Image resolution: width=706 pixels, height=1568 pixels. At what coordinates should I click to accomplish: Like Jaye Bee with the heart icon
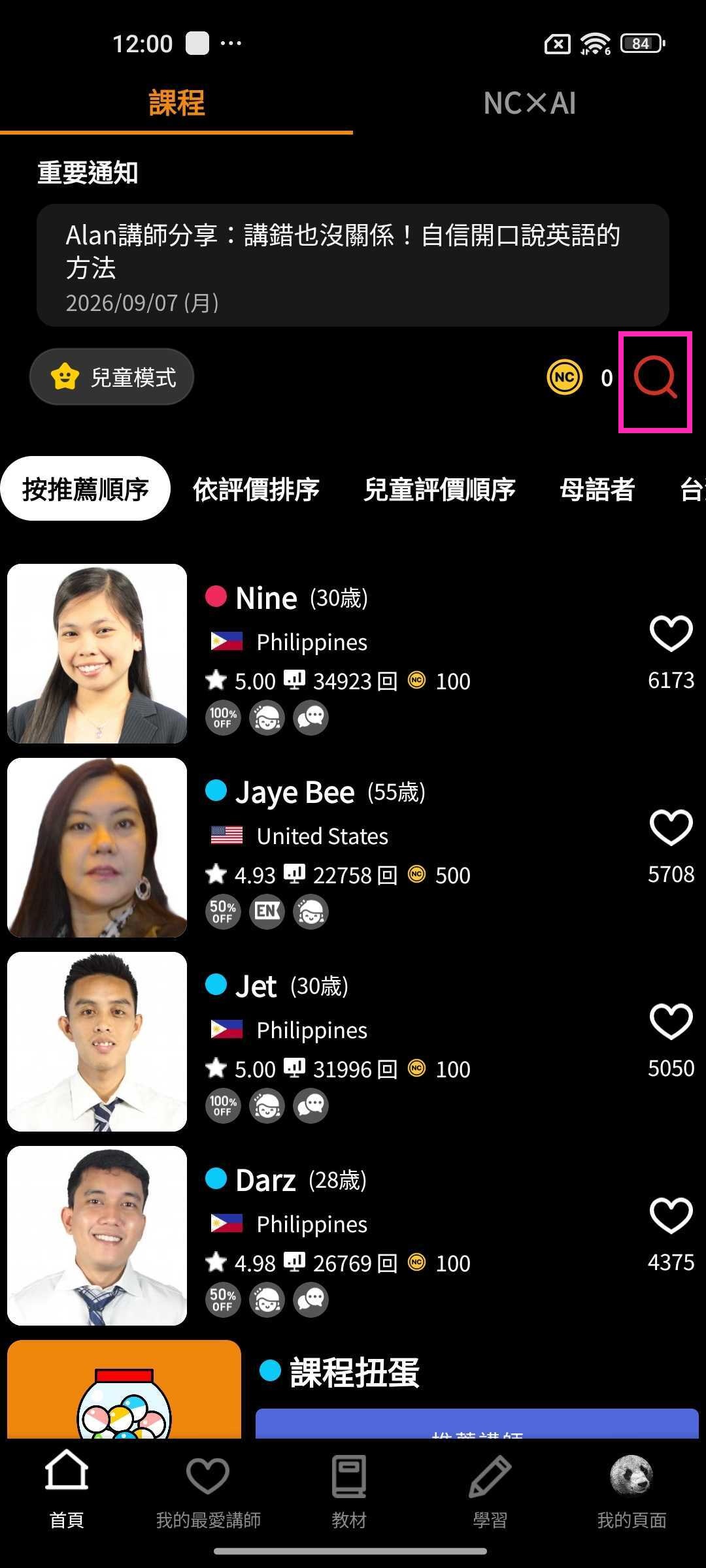[671, 828]
